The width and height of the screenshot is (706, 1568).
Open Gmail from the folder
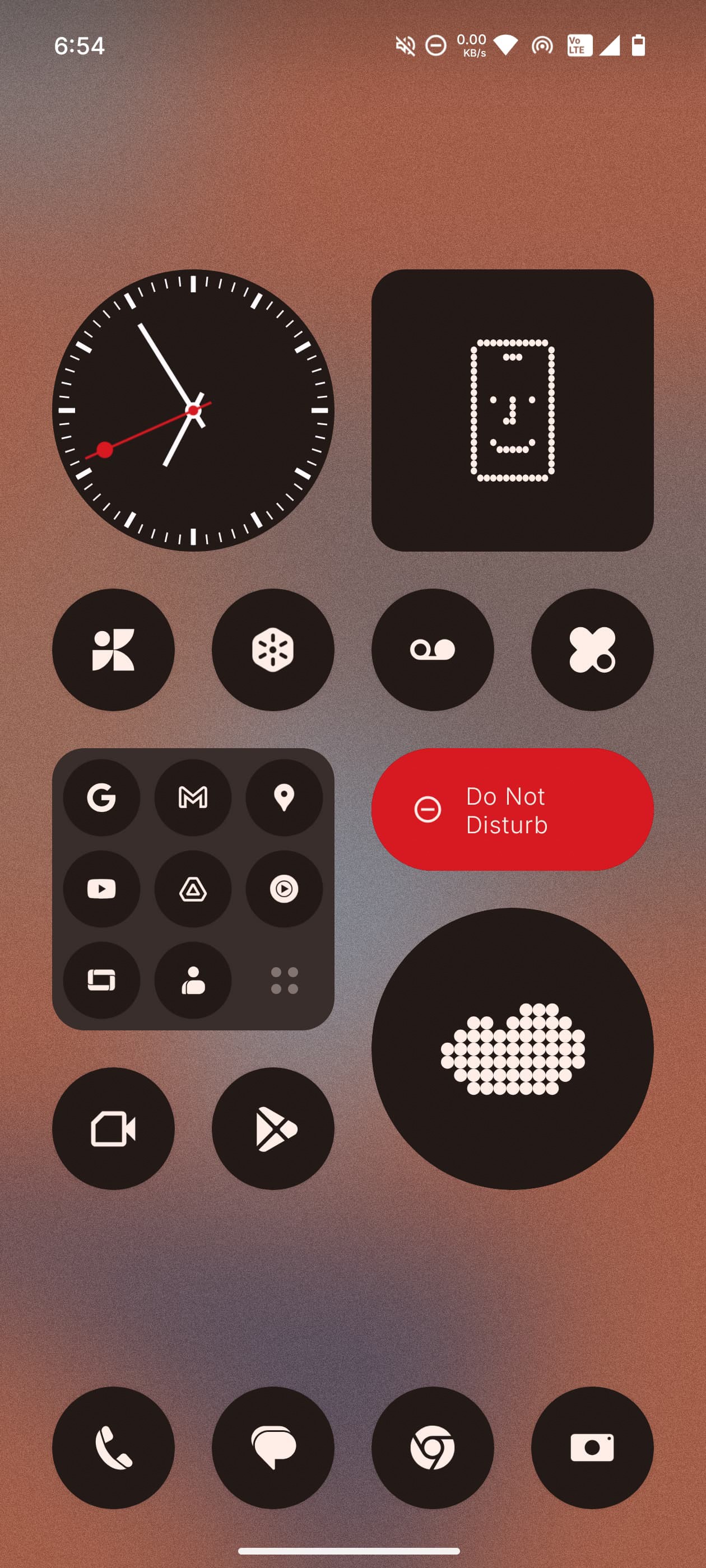[x=193, y=797]
